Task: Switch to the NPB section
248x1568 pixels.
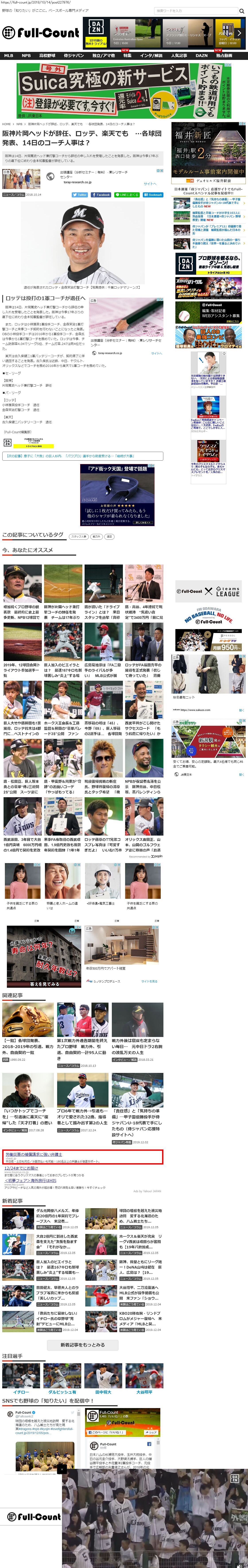Action: (26, 55)
